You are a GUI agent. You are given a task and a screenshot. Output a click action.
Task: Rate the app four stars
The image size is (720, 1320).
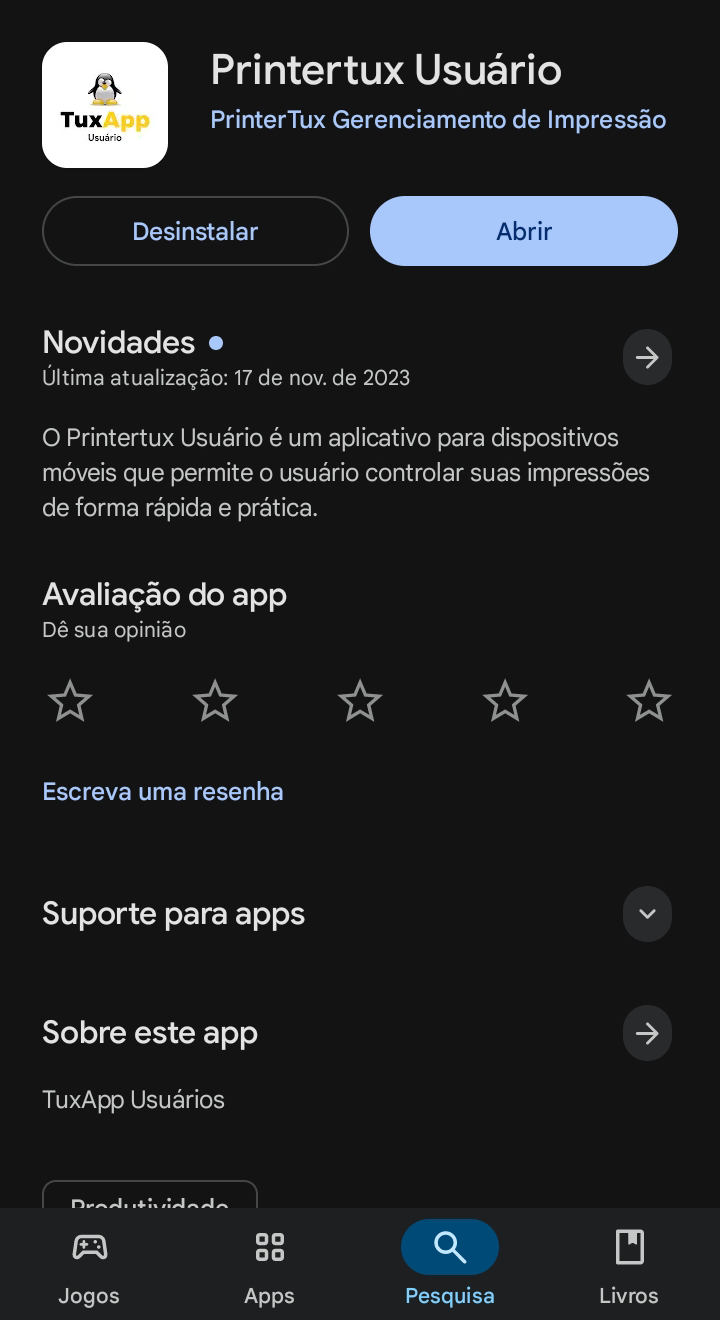tap(505, 701)
